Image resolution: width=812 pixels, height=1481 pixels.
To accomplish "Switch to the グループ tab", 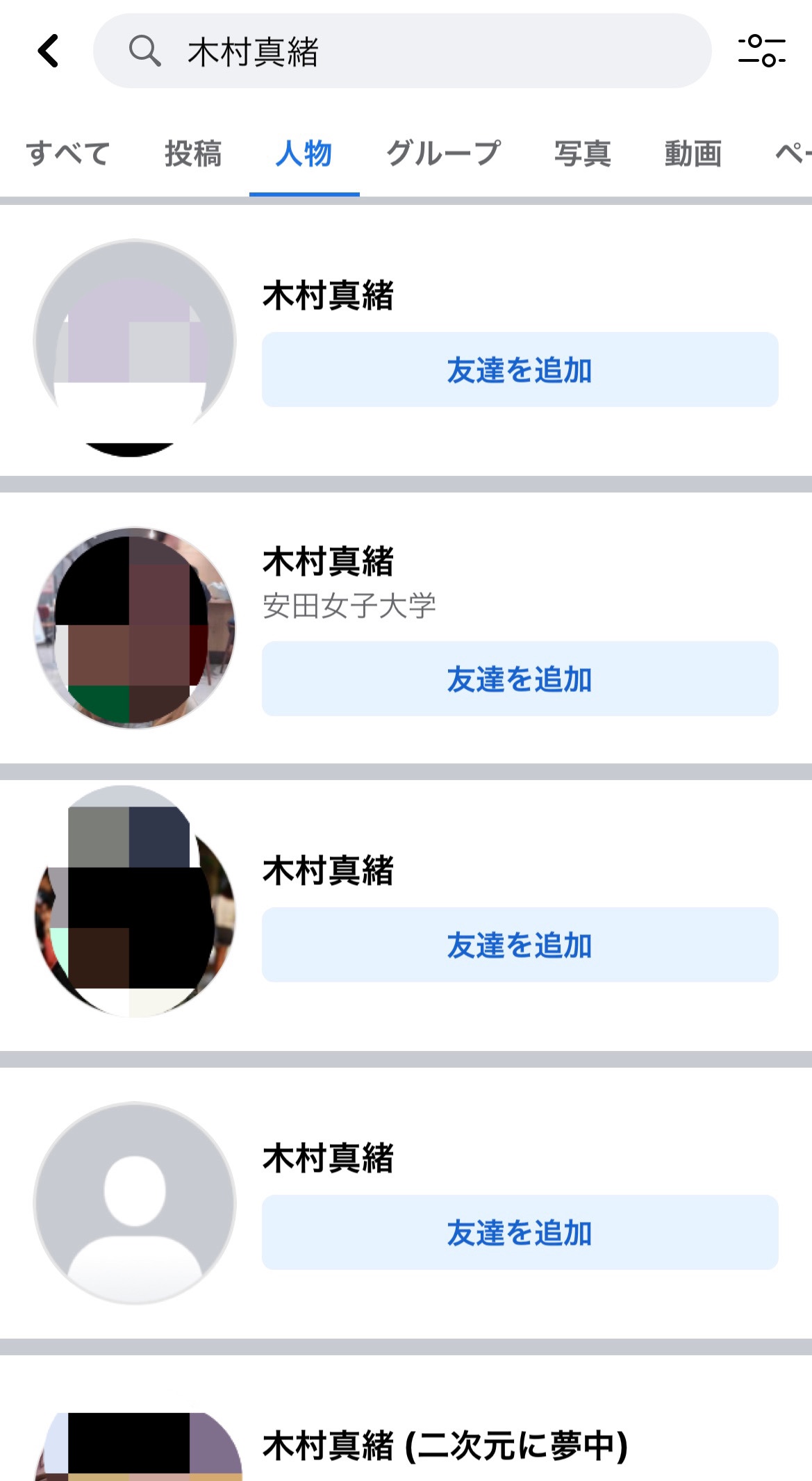I will 443,154.
